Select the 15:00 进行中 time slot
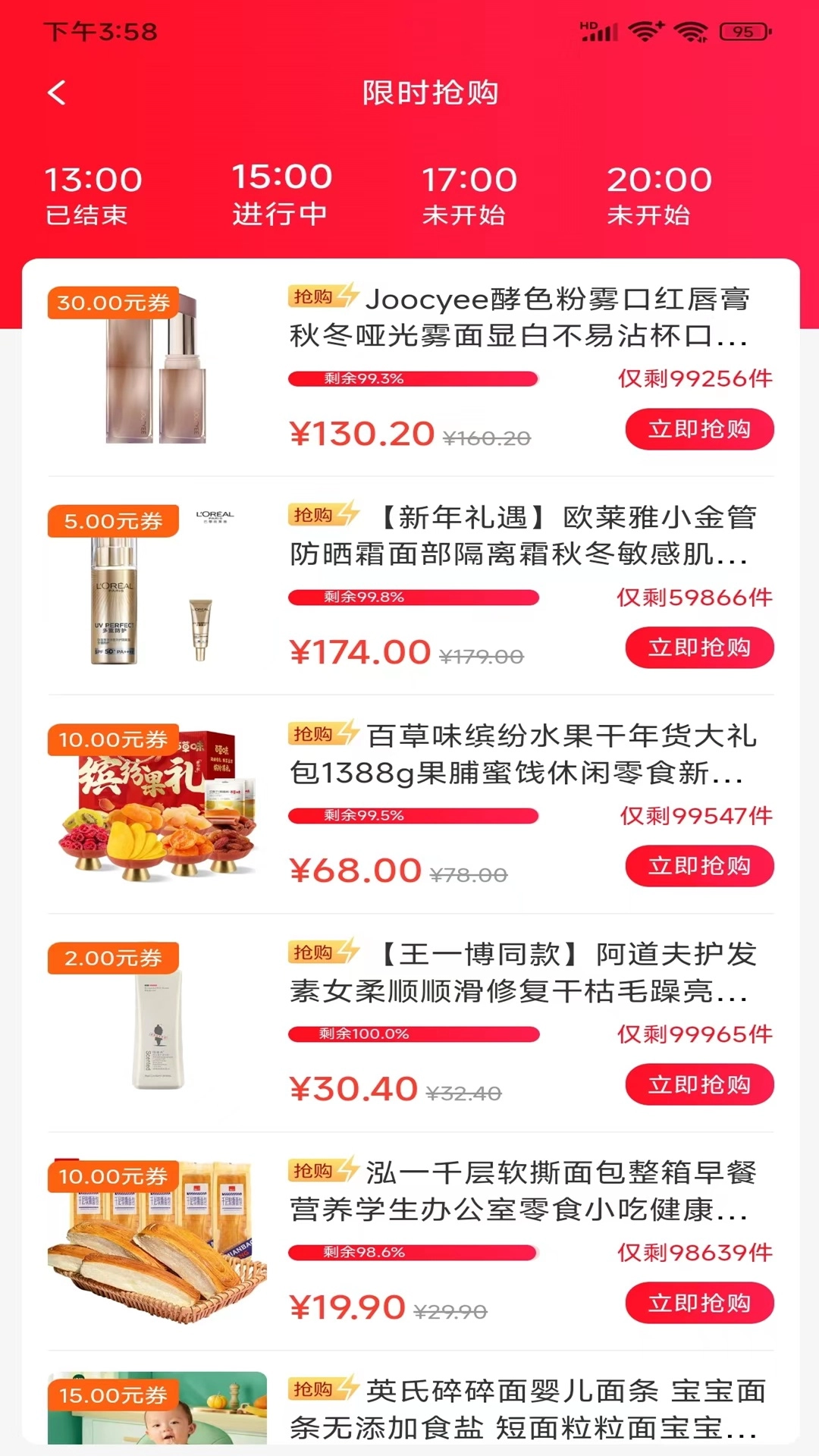 click(281, 193)
